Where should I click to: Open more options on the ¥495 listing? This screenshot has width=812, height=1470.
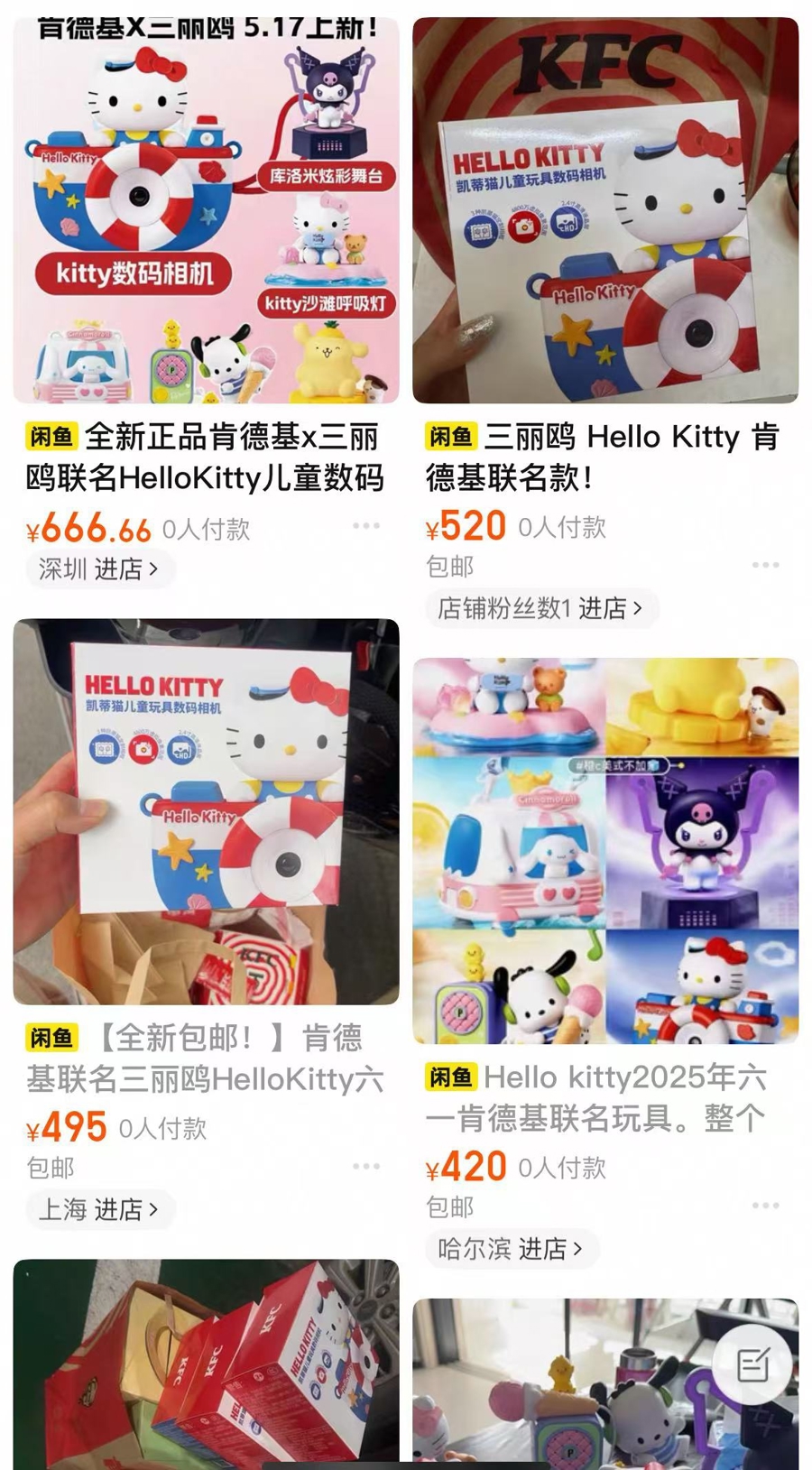coord(366,1167)
